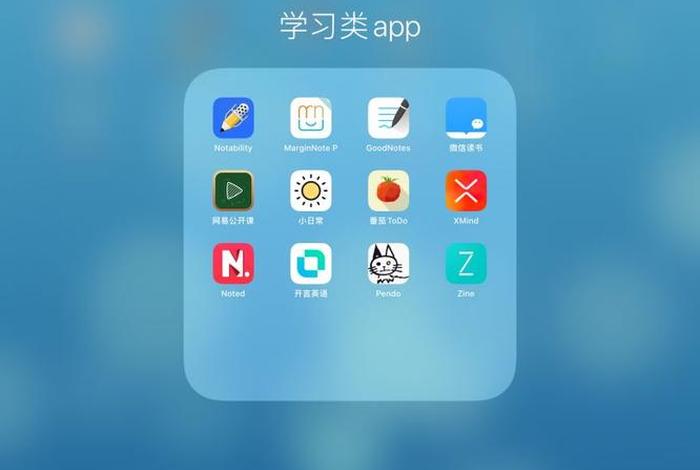Screen dimensions: 700x470
Task: Launch MarginNote P
Action: pyautogui.click(x=311, y=118)
